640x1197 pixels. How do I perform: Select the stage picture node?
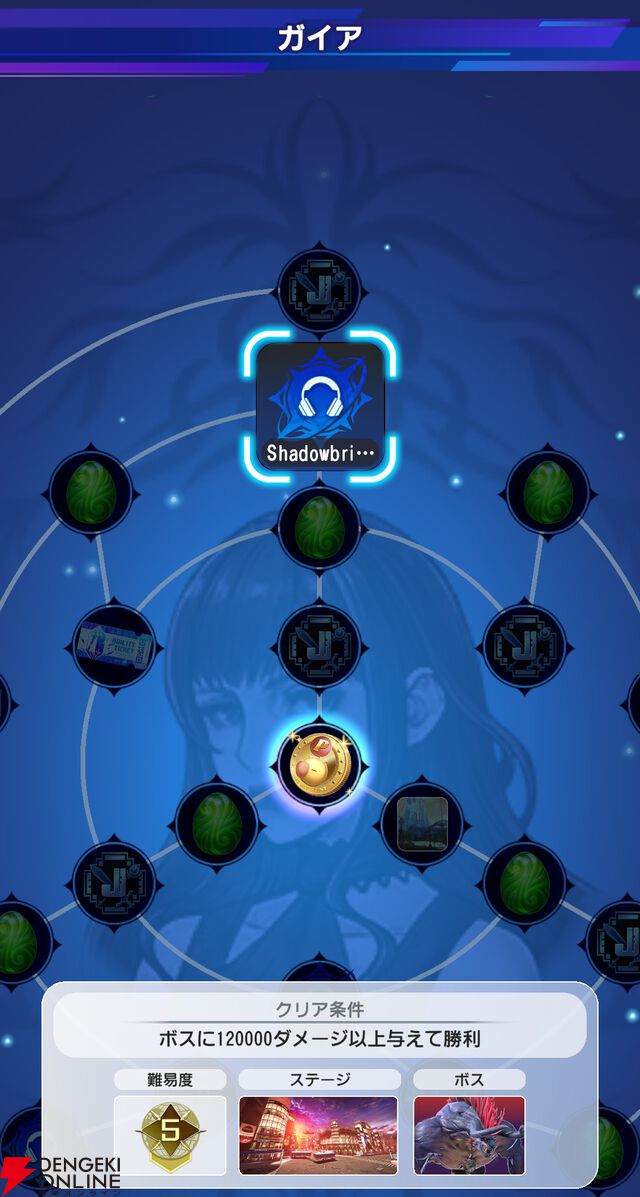(422, 825)
